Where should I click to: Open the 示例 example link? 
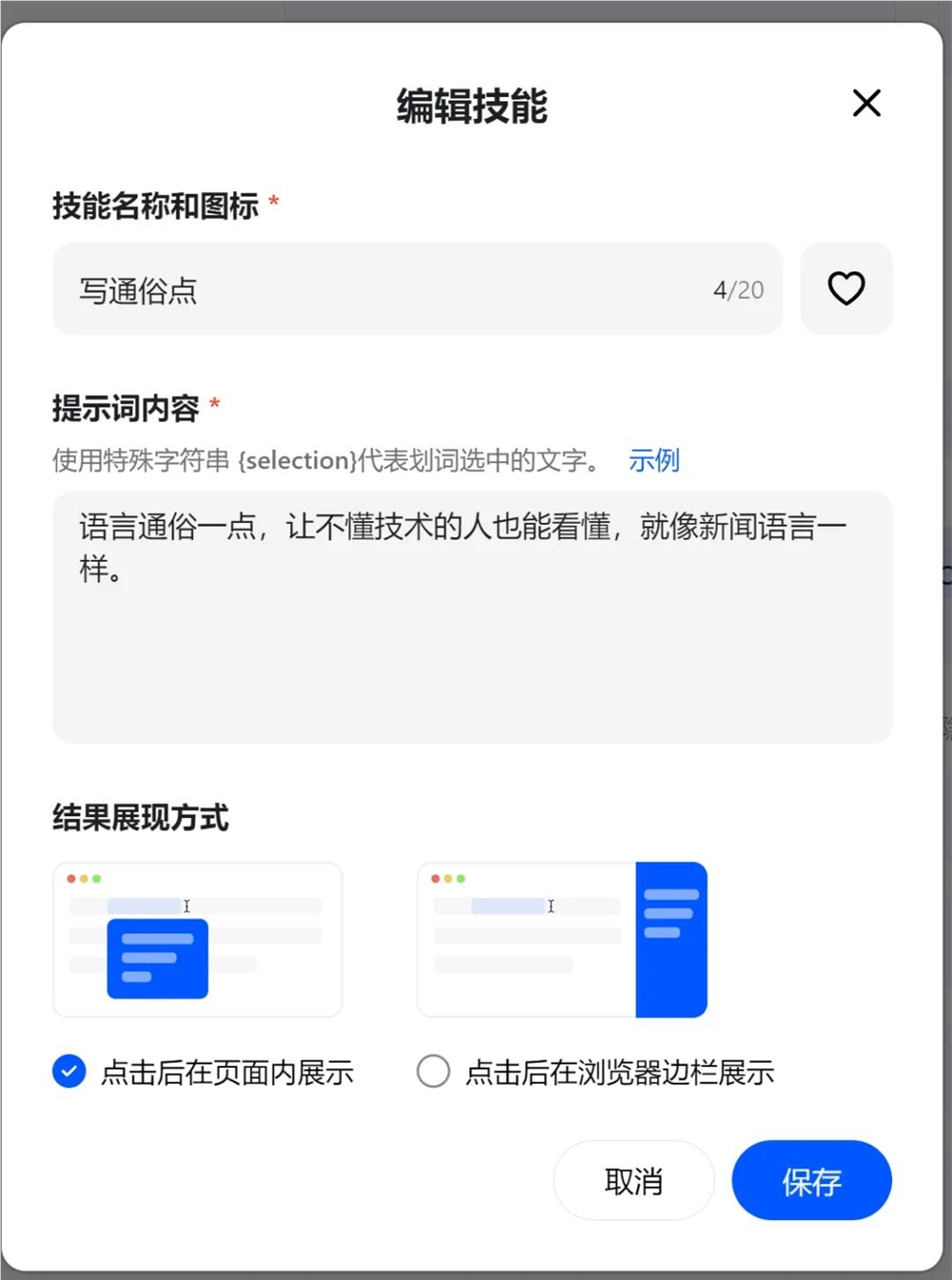tap(653, 460)
